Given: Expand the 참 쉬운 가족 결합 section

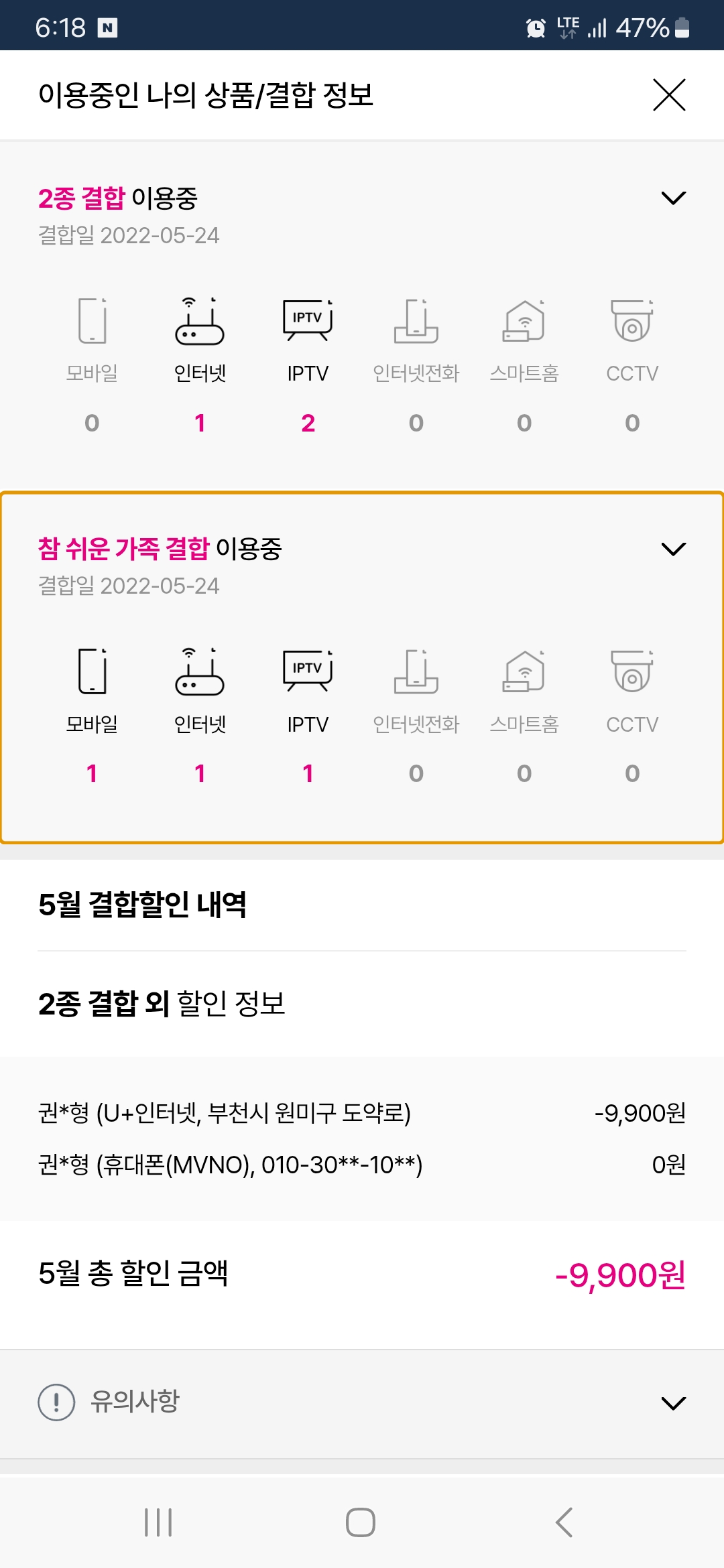Looking at the screenshot, I should tap(673, 549).
